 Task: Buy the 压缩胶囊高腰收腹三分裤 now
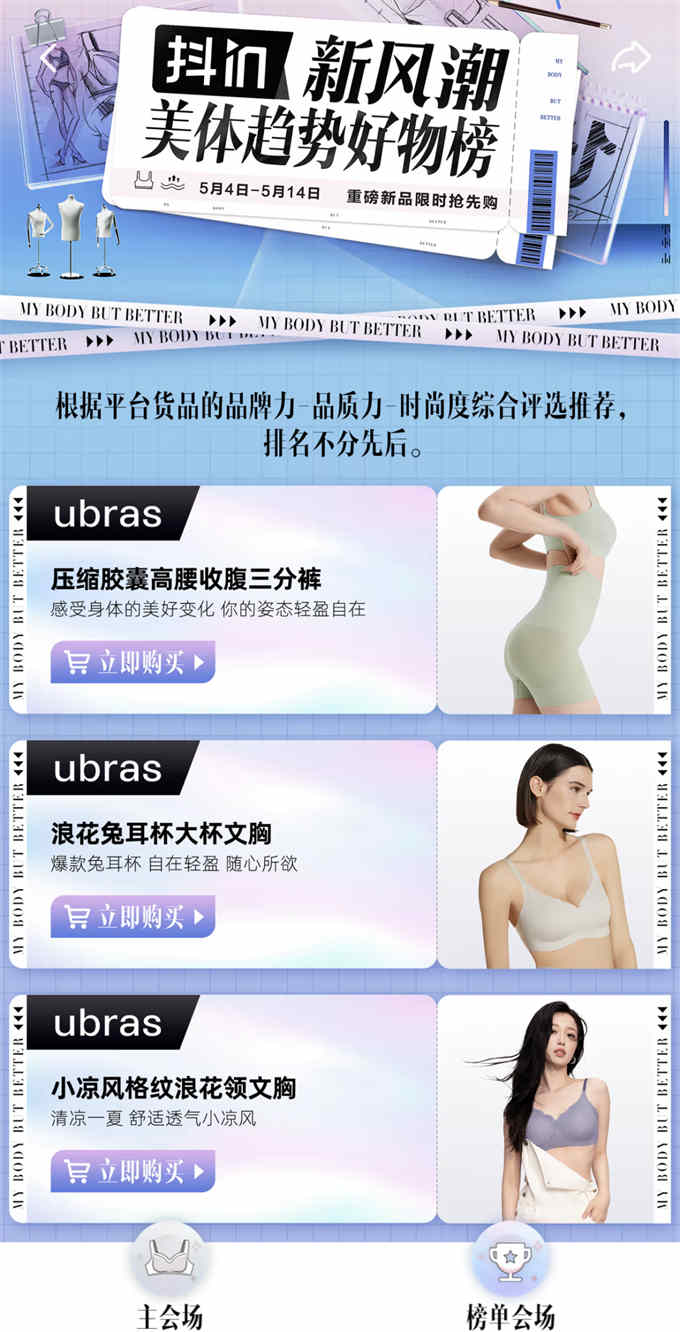133,662
